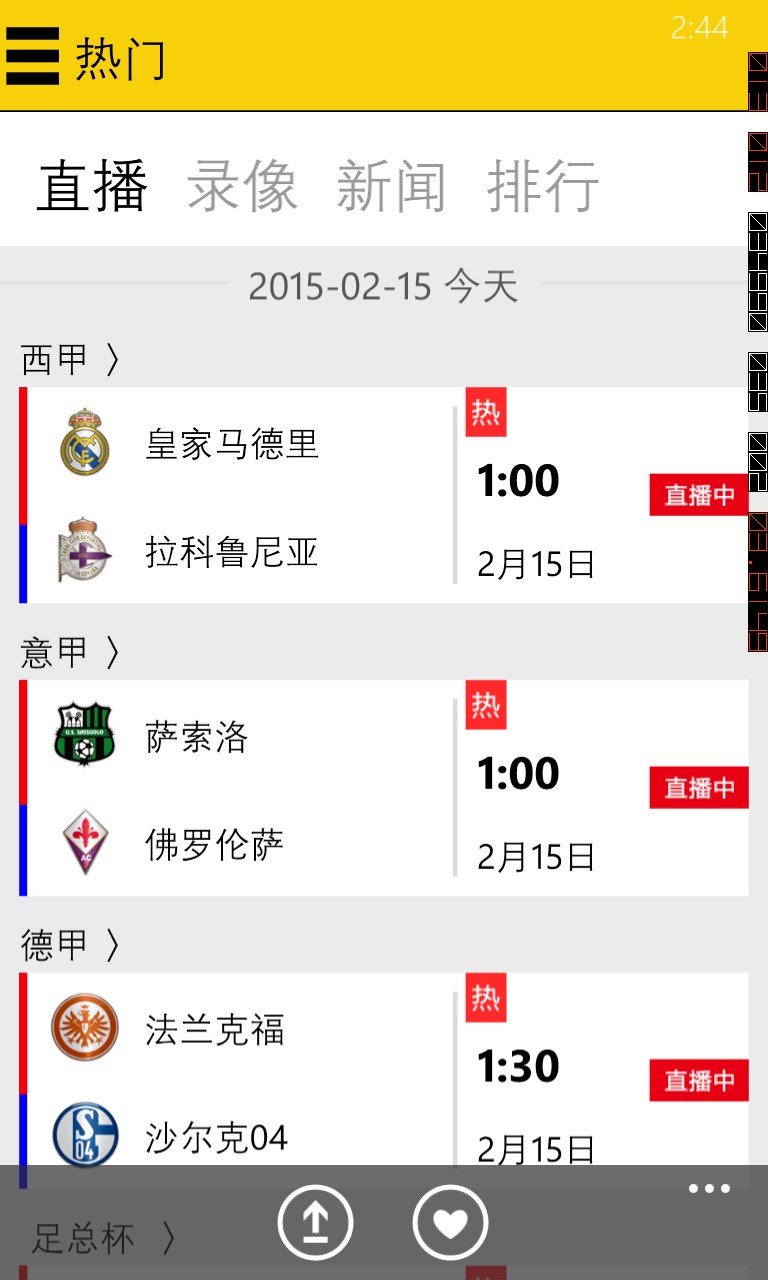Tap the heart favorites button
This screenshot has width=768, height=1280.
tap(450, 1222)
